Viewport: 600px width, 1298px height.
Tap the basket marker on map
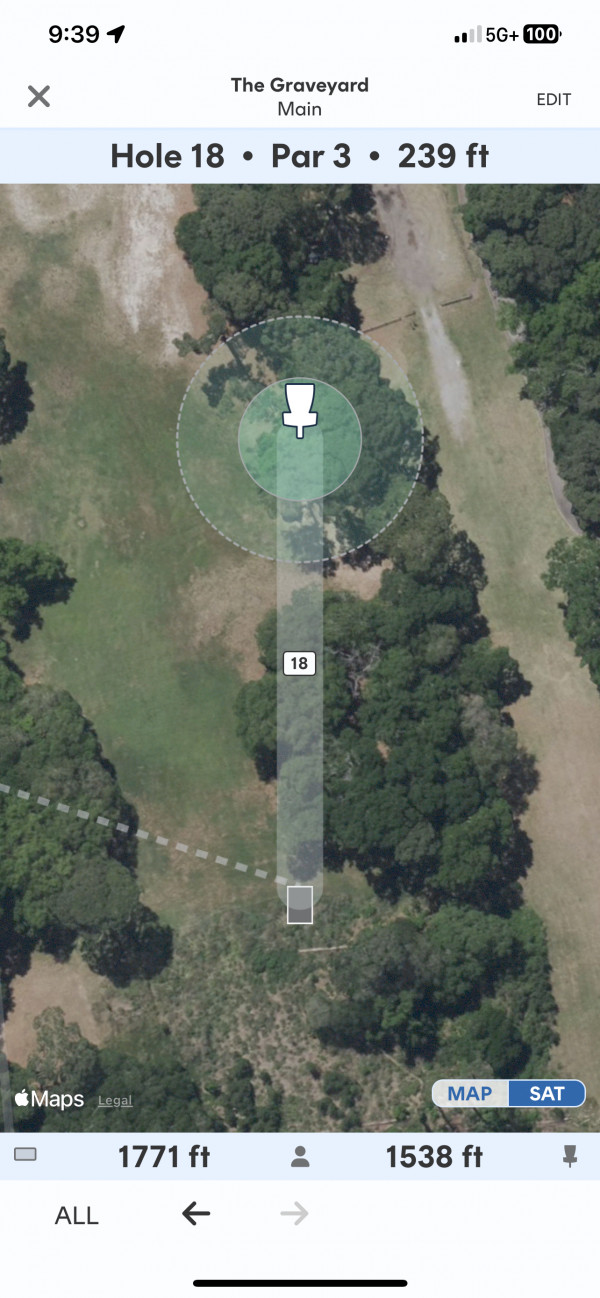(x=298, y=410)
